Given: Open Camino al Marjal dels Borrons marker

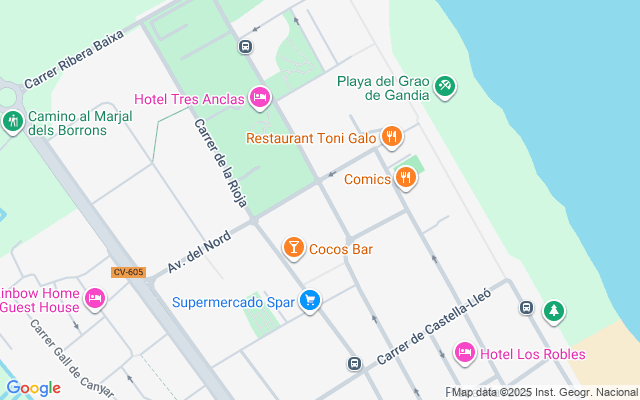Looking at the screenshot, I should pos(13,122).
